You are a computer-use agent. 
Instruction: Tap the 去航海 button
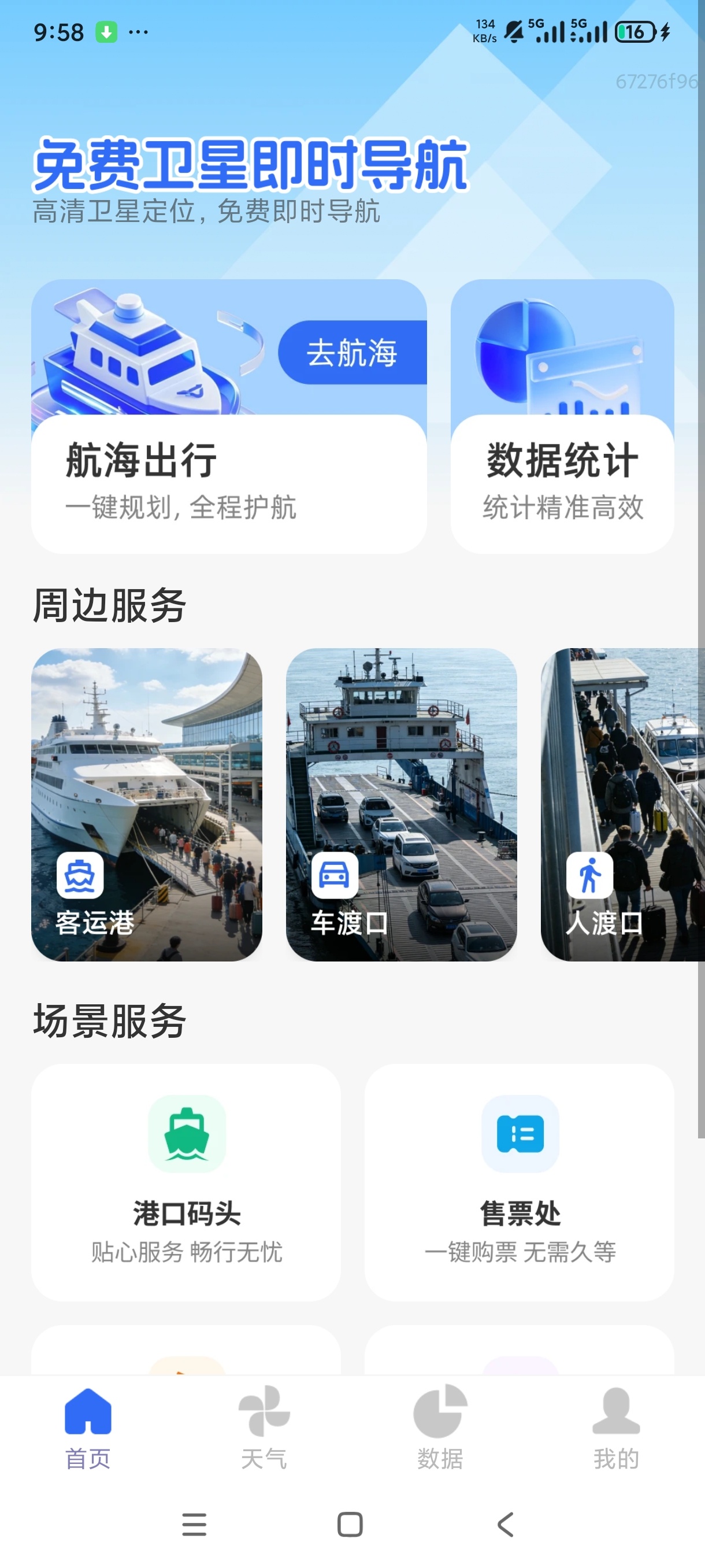click(x=353, y=353)
